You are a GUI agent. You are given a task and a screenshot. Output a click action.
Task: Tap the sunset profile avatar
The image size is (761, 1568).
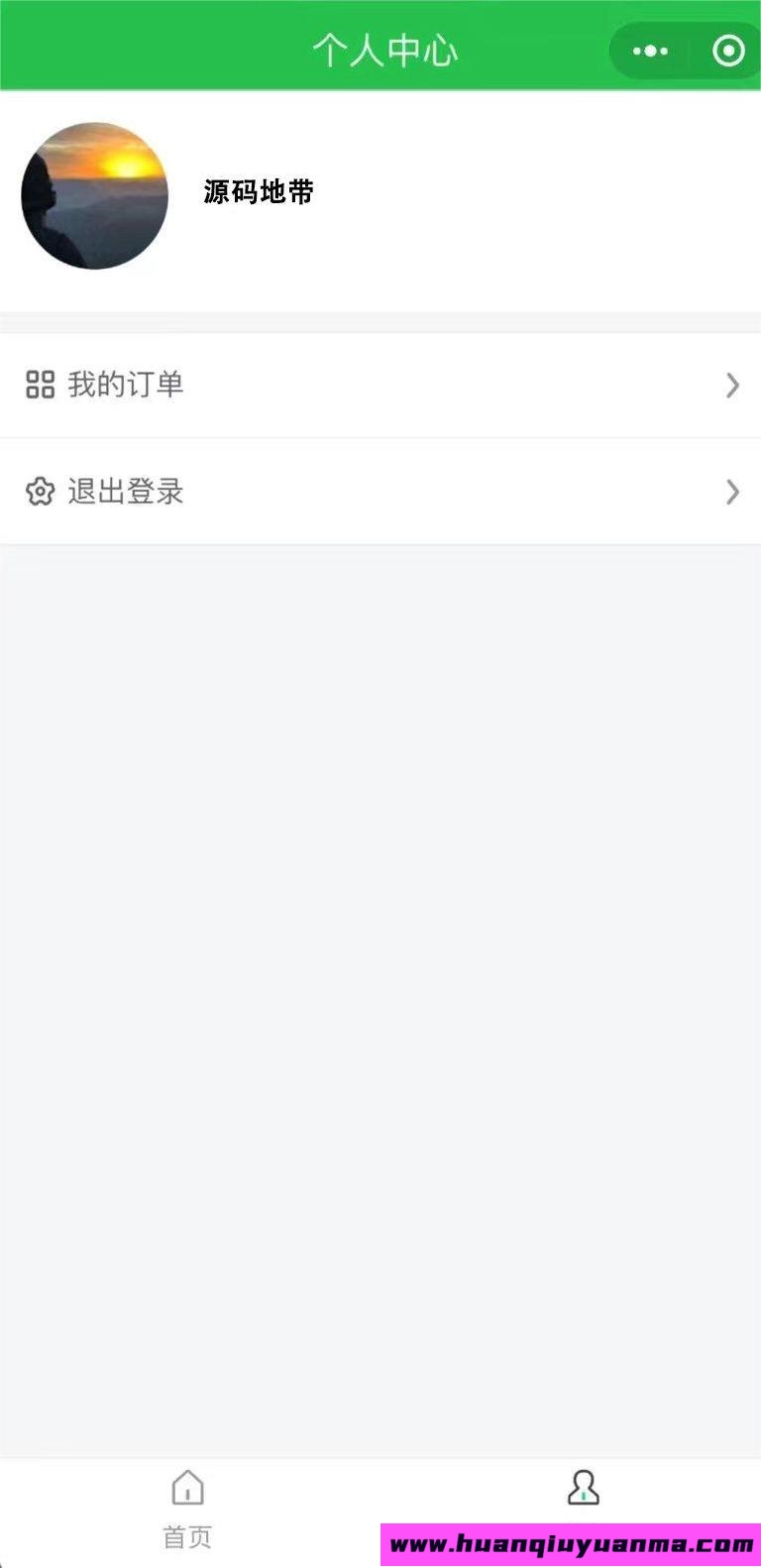tap(94, 195)
